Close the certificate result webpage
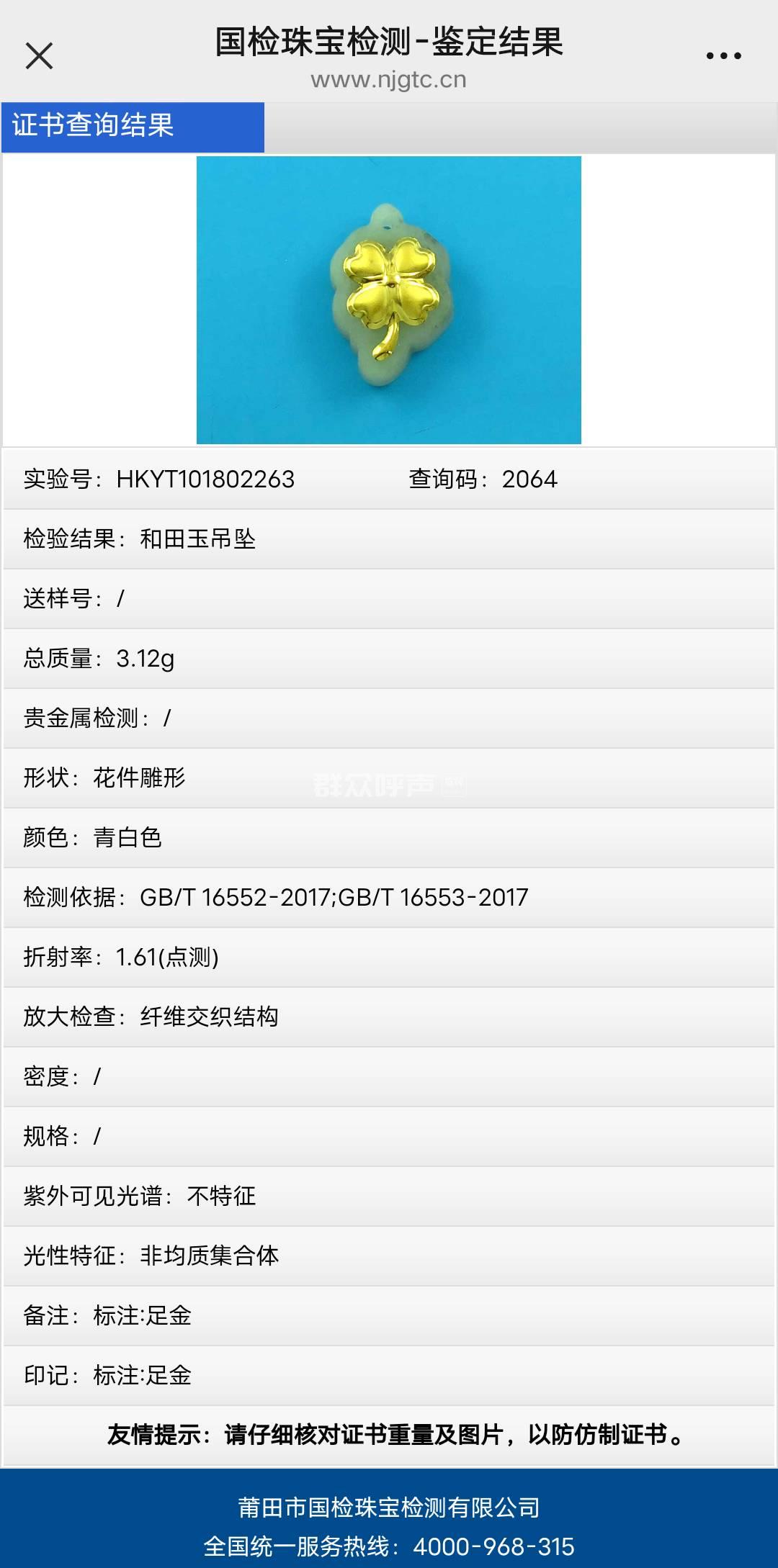 pyautogui.click(x=39, y=55)
